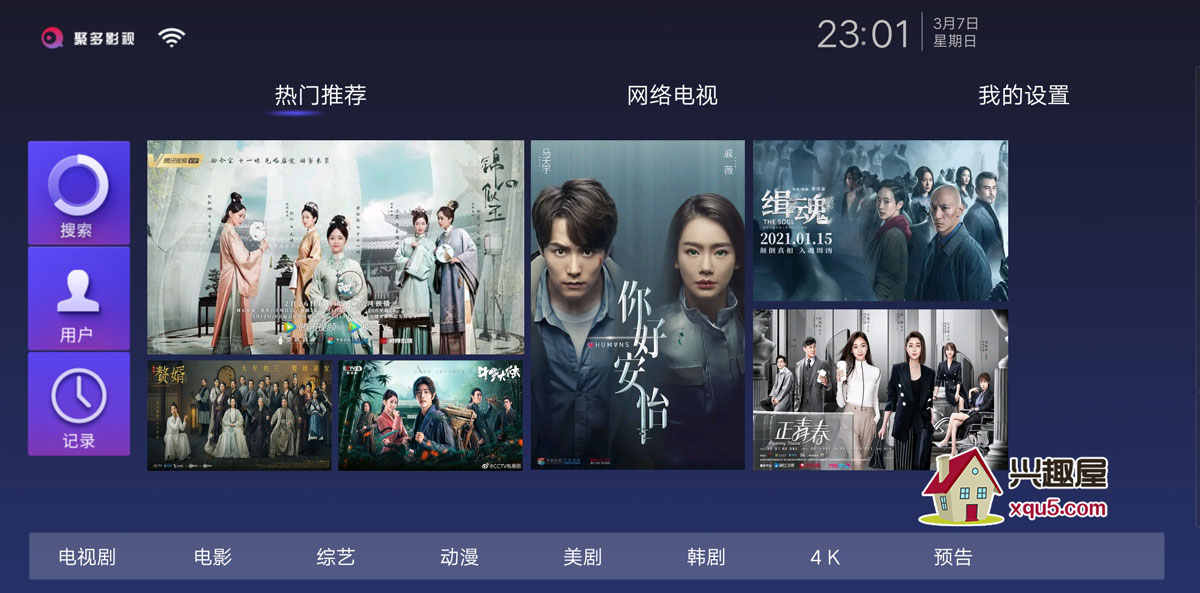Browse the 电影 category
The width and height of the screenshot is (1200, 593).
[x=212, y=557]
